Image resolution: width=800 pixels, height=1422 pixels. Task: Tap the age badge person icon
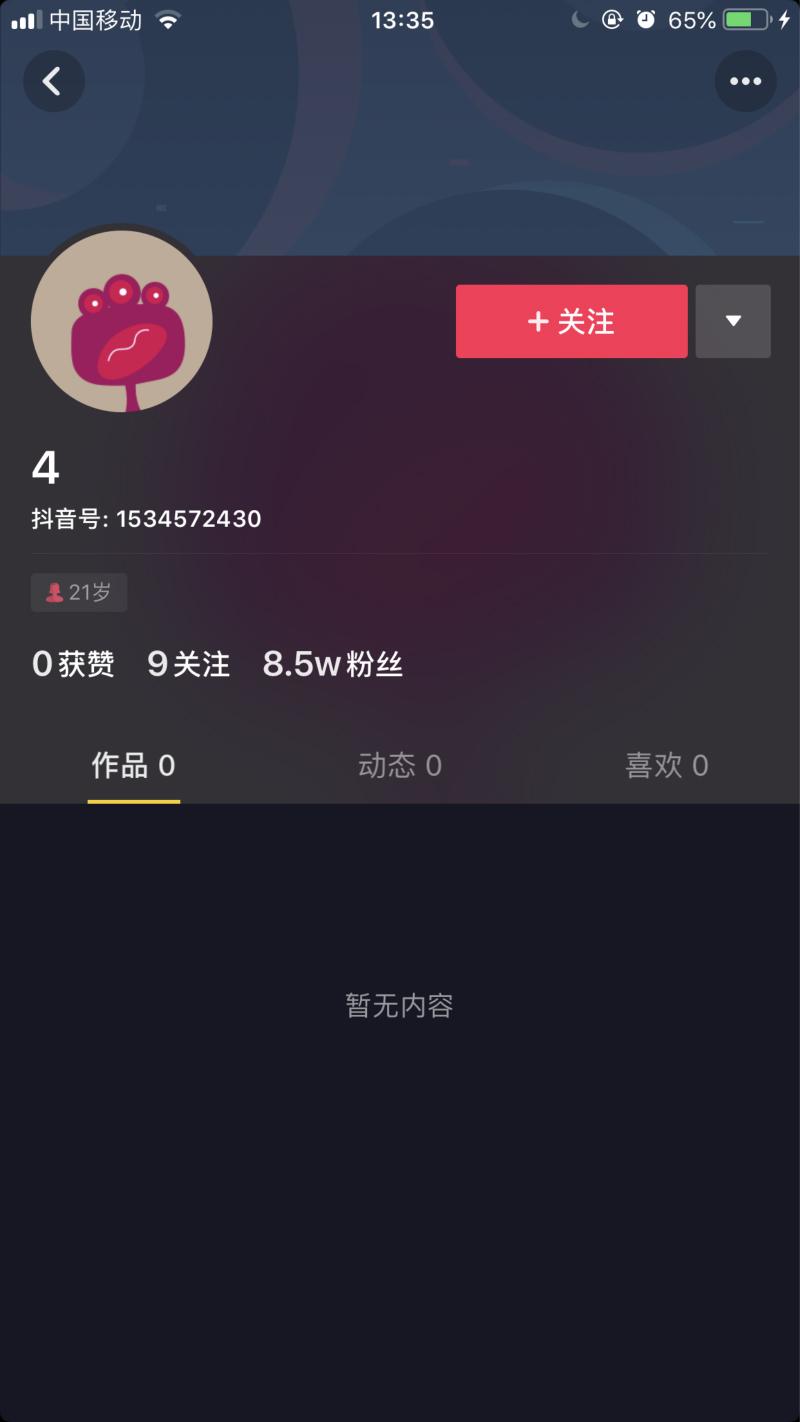[54, 592]
